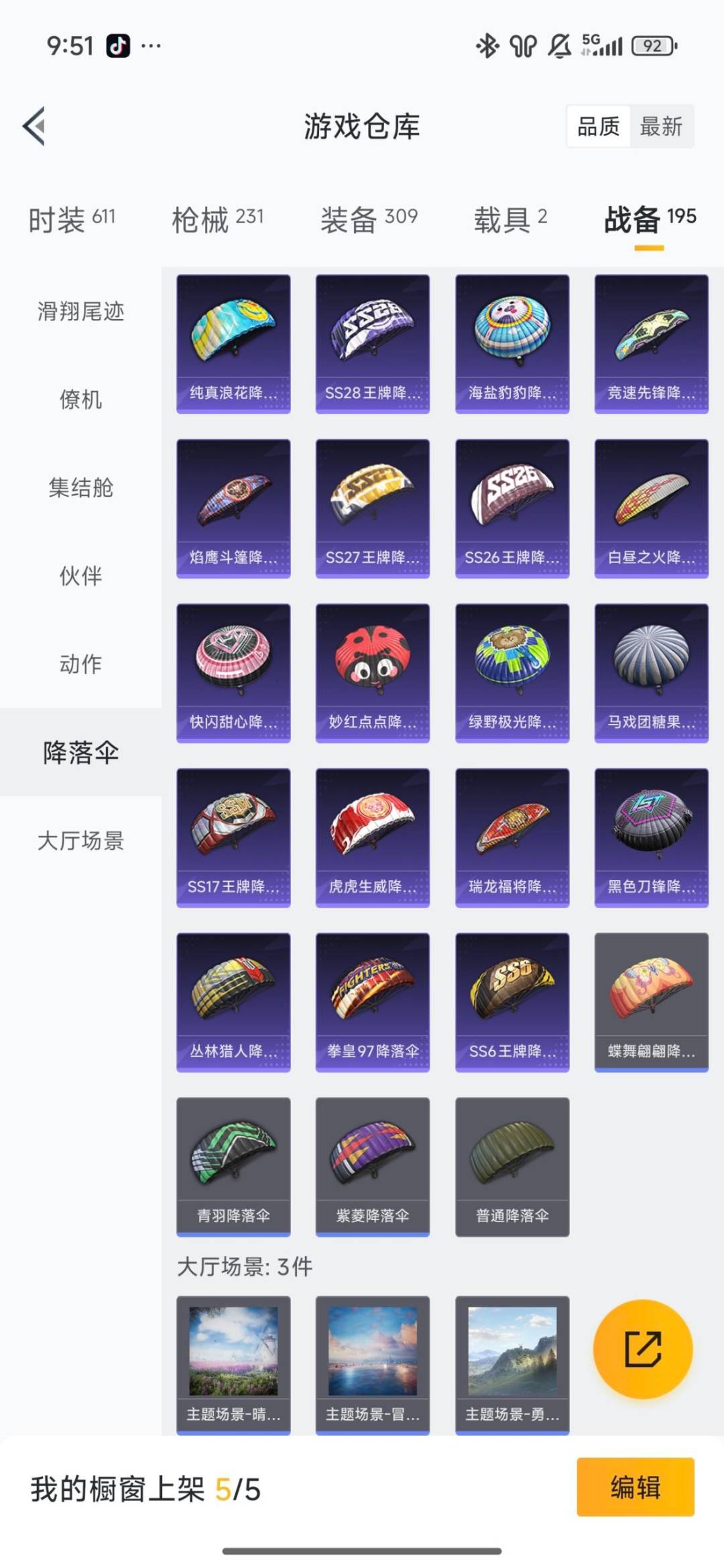Open the SS28王牌 parachute item
724x1568 pixels.
click(x=372, y=343)
